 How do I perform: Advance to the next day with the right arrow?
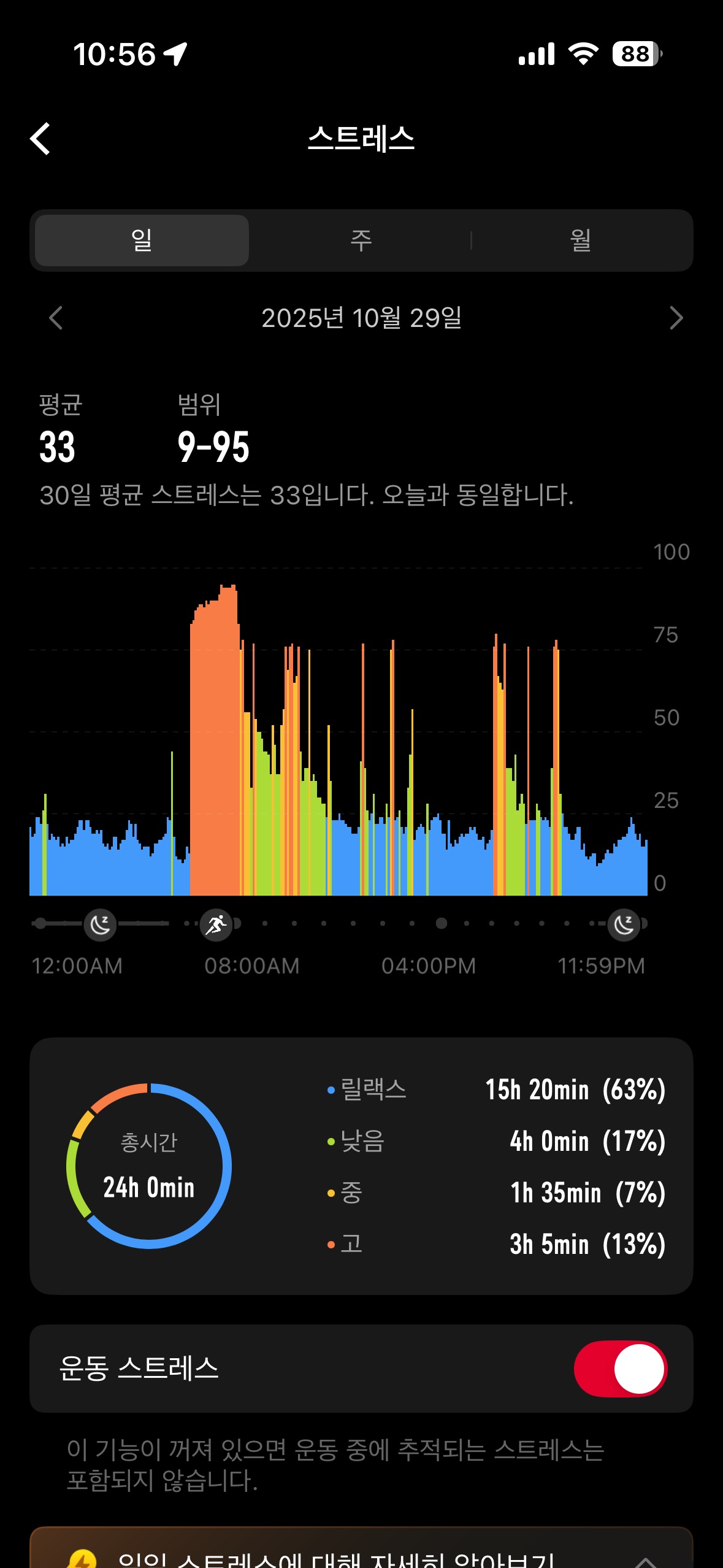point(676,318)
